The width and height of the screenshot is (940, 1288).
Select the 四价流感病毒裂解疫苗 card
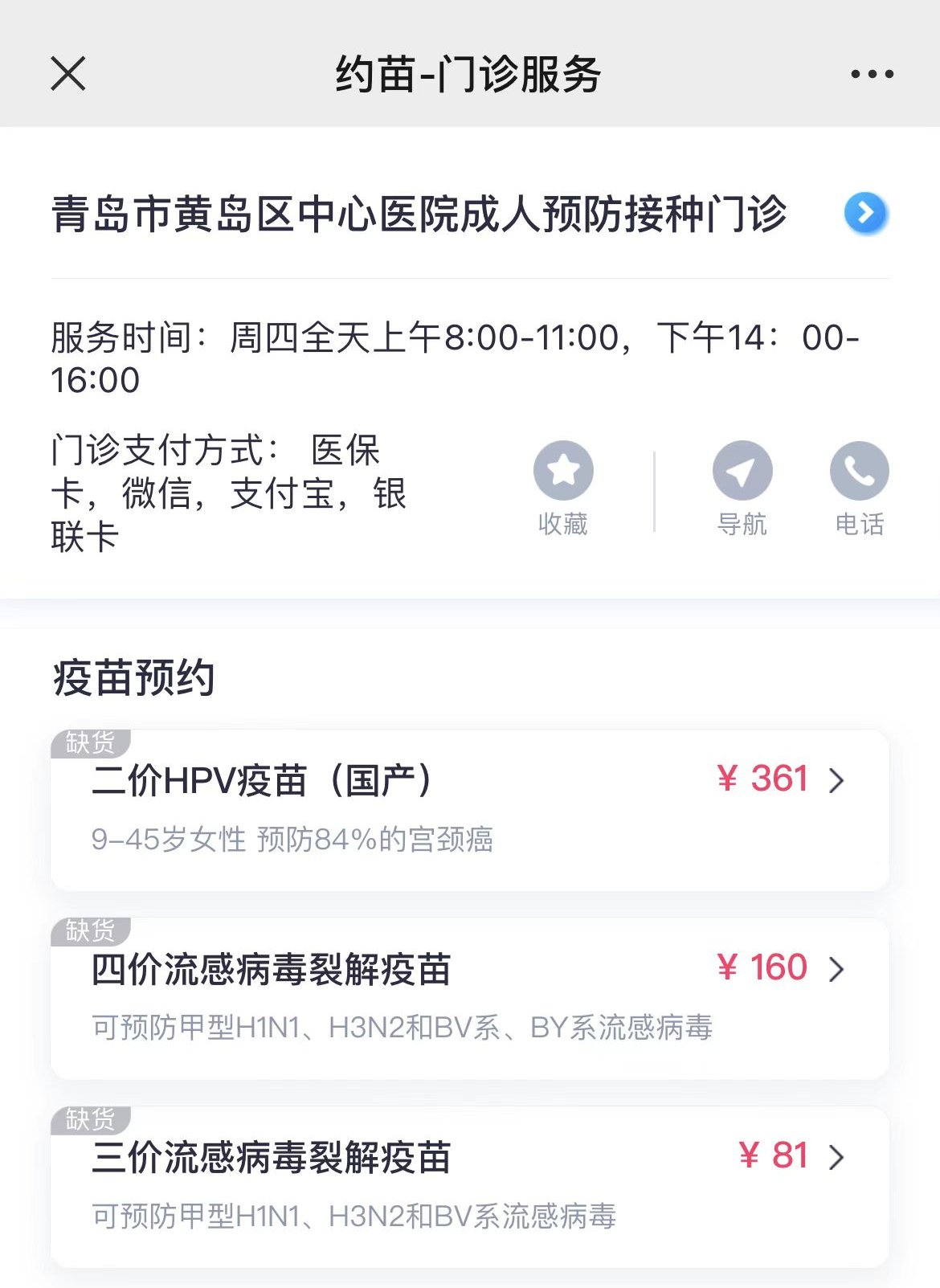(469, 998)
